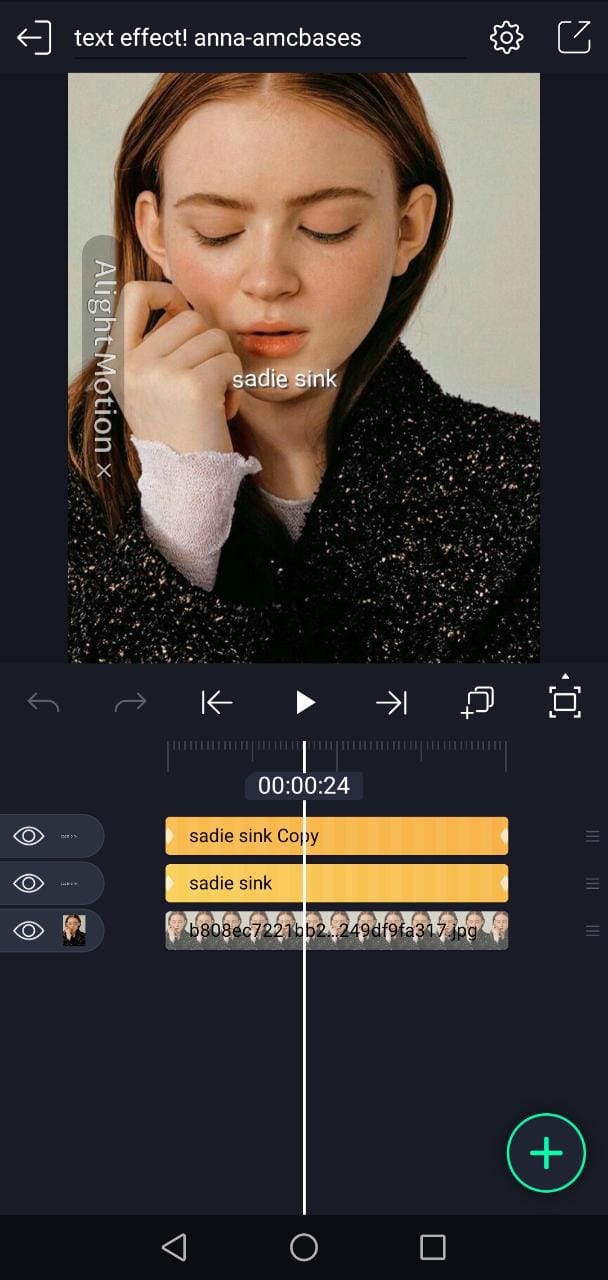
Task: Jump to the end of timeline
Action: (391, 703)
